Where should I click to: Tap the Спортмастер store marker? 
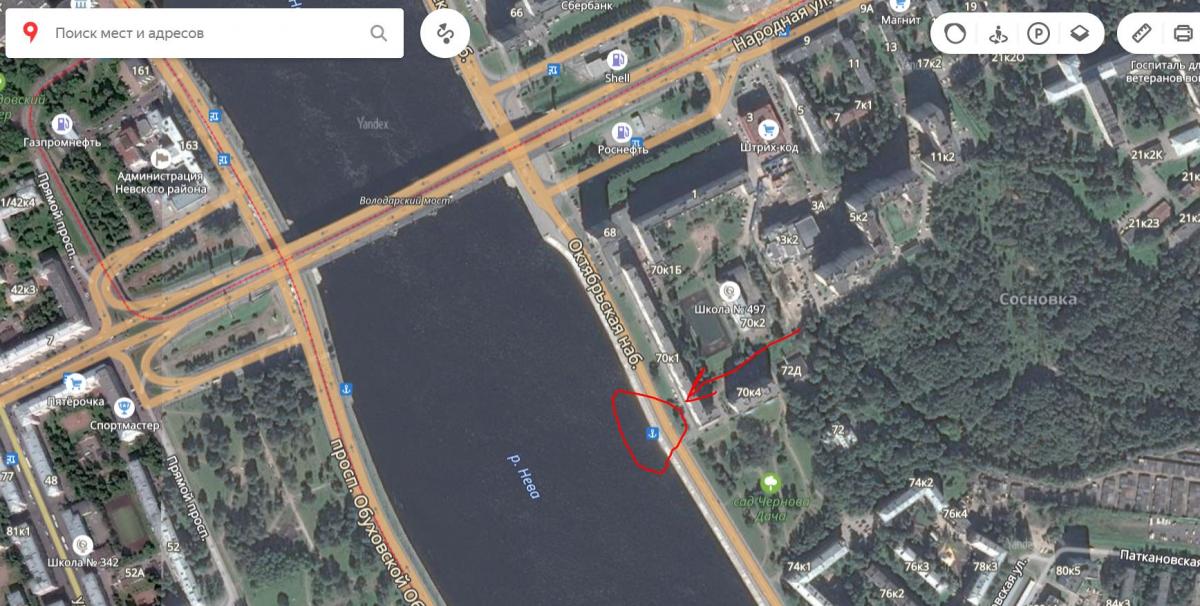pos(123,407)
